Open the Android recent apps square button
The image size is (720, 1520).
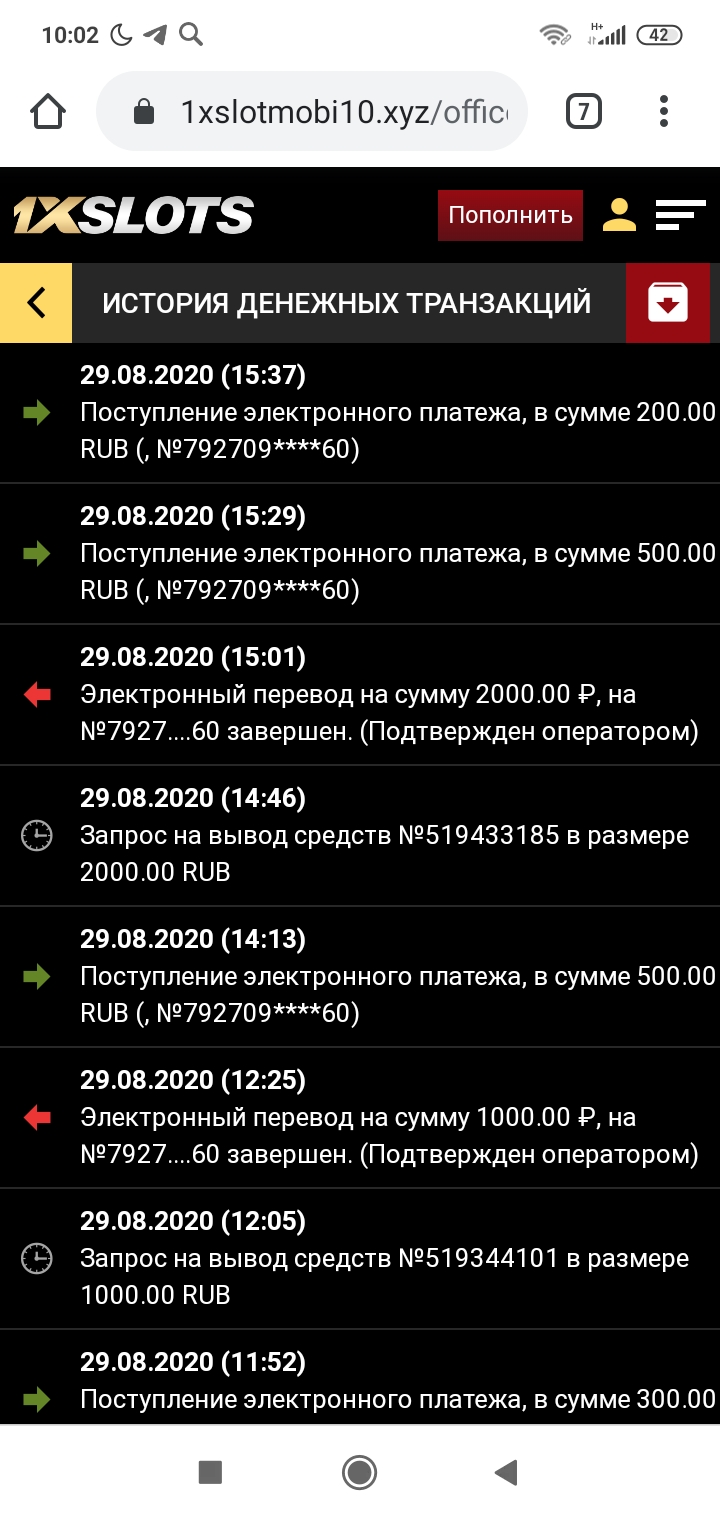click(x=211, y=1473)
